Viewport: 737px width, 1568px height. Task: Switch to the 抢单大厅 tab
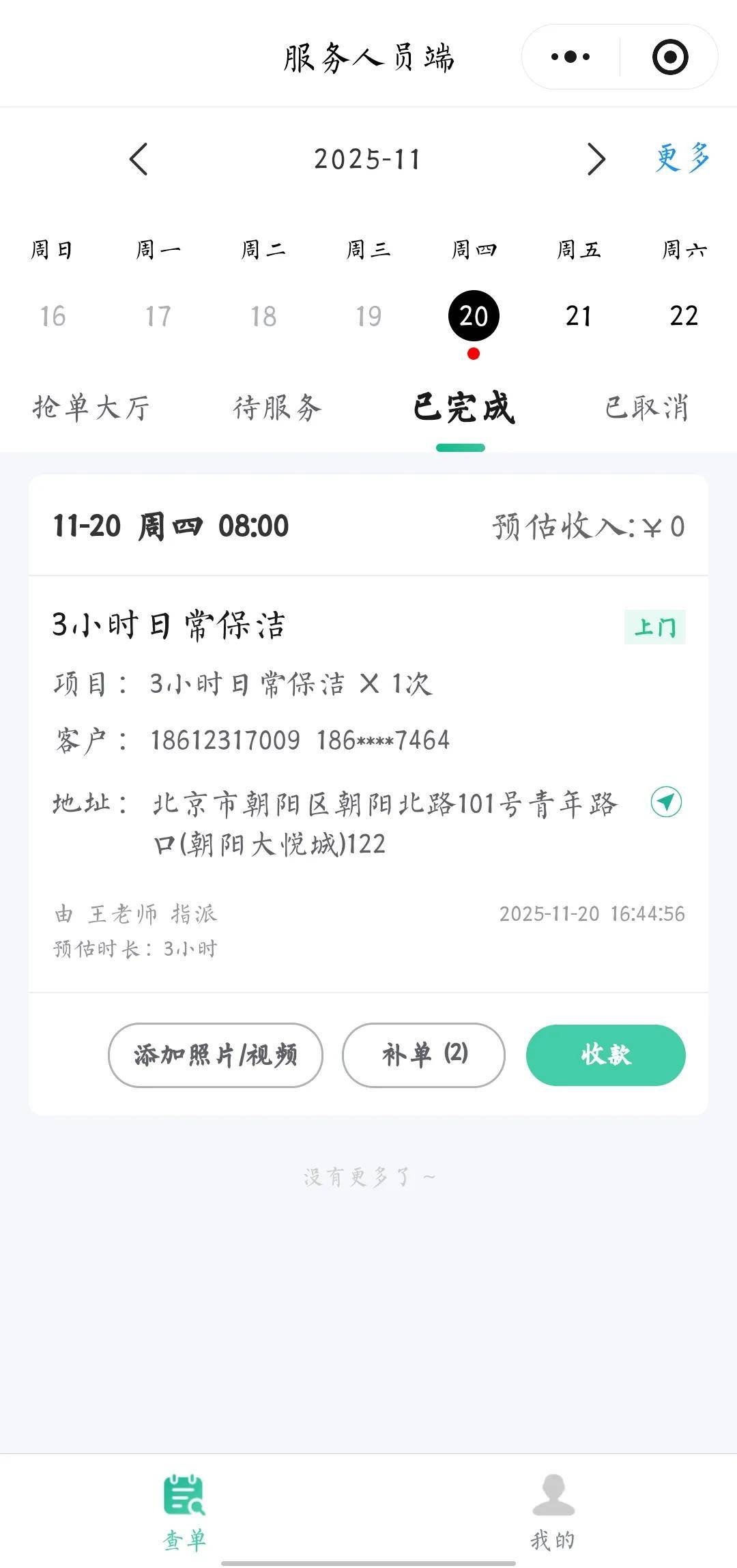(x=91, y=408)
